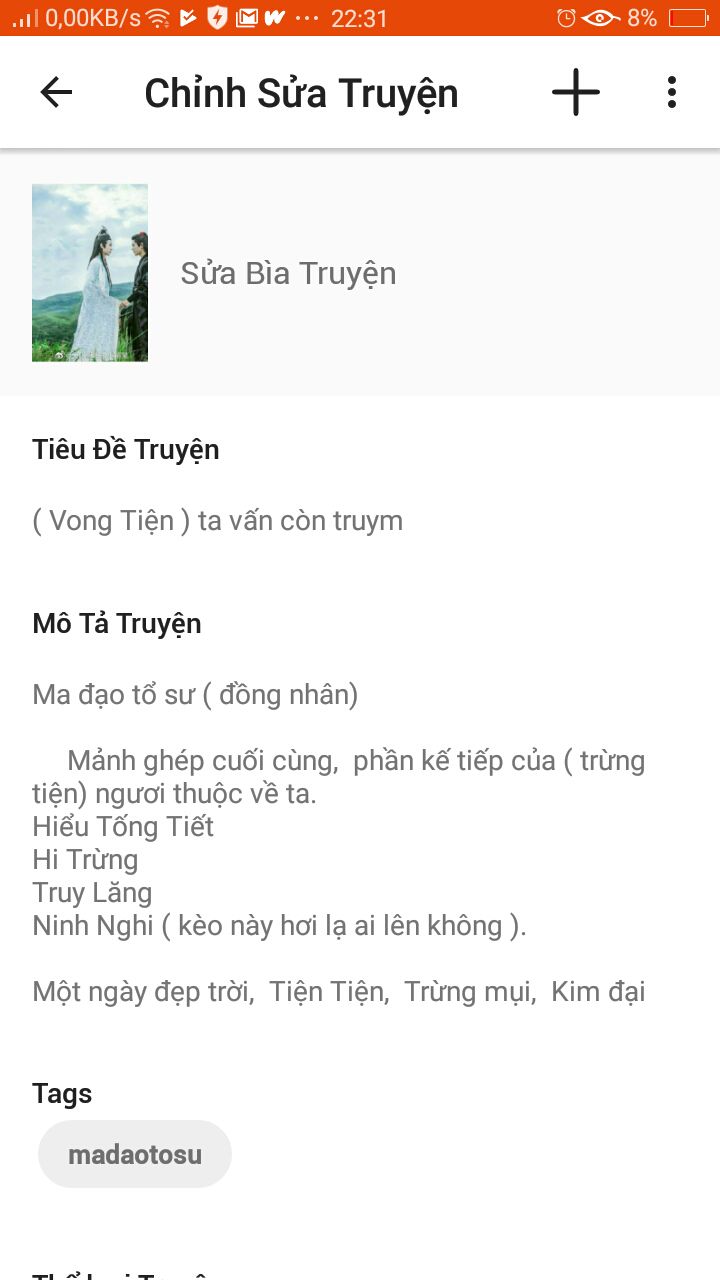Go back from Chỉnh Sửa Truyện
This screenshot has width=720, height=1280.
pyautogui.click(x=56, y=93)
